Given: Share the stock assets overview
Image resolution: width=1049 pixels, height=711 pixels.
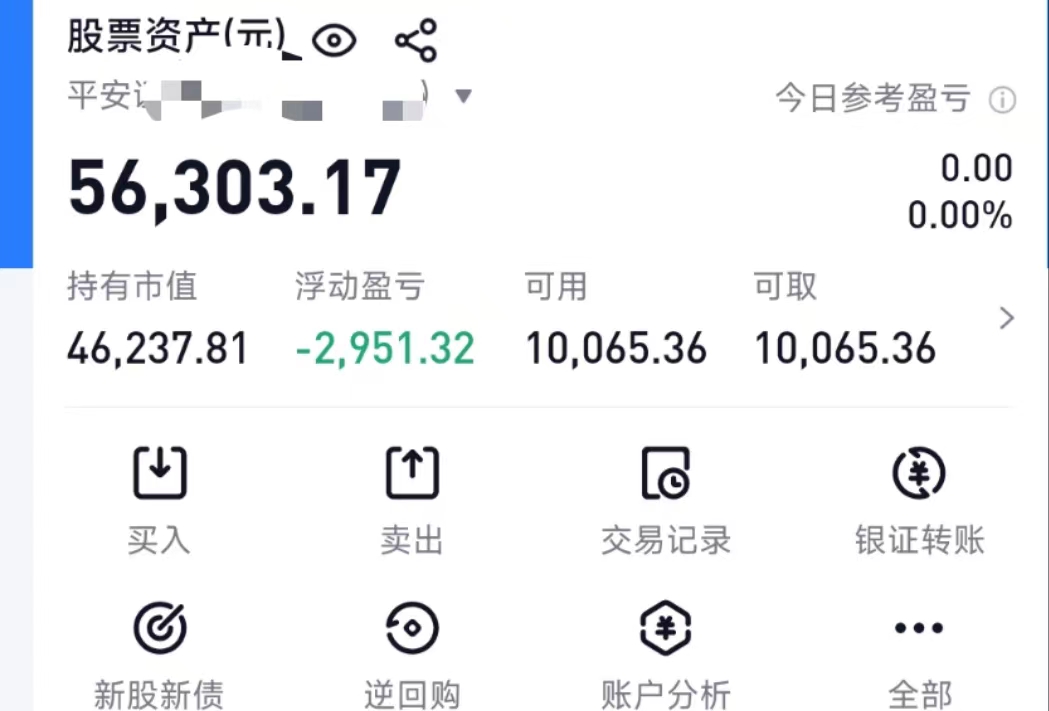Looking at the screenshot, I should coord(416,41).
